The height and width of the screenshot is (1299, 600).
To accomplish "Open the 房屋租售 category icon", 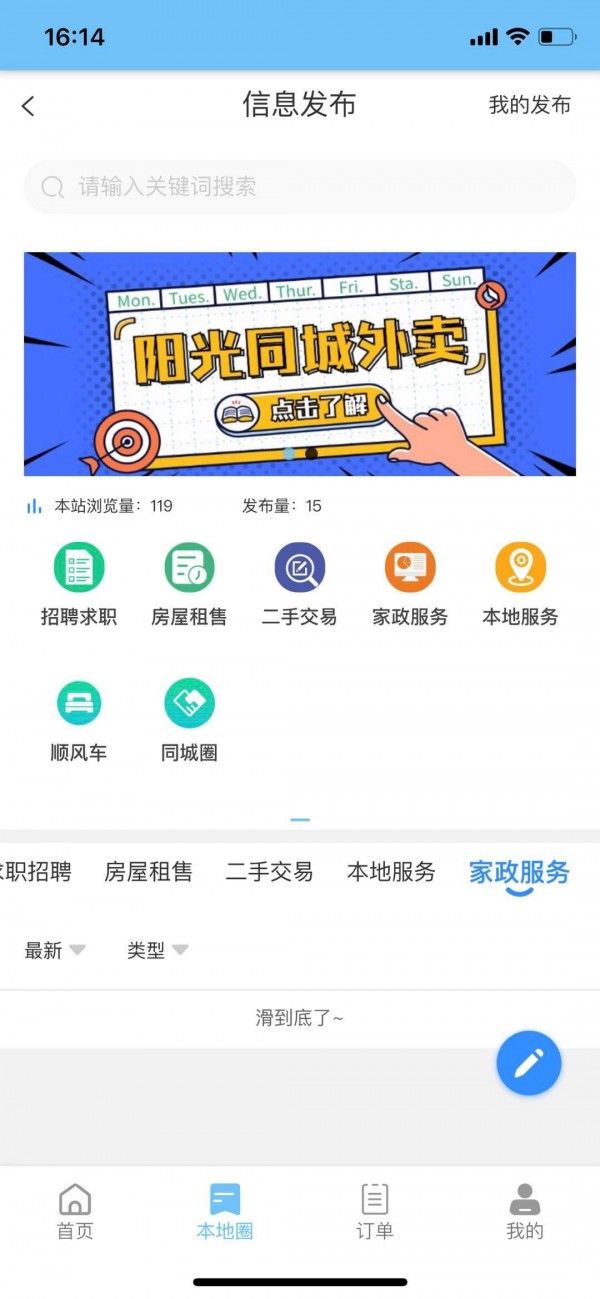I will 189,568.
